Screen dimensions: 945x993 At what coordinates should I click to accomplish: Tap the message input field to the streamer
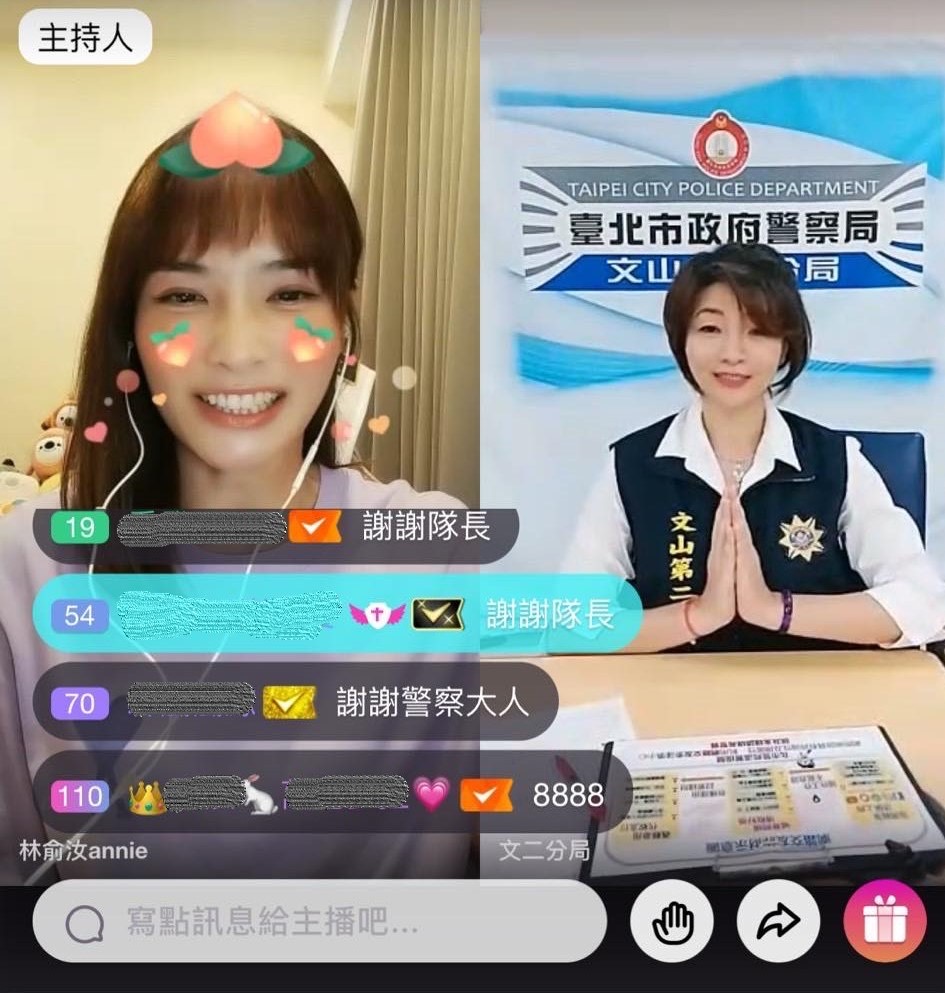tap(320, 921)
